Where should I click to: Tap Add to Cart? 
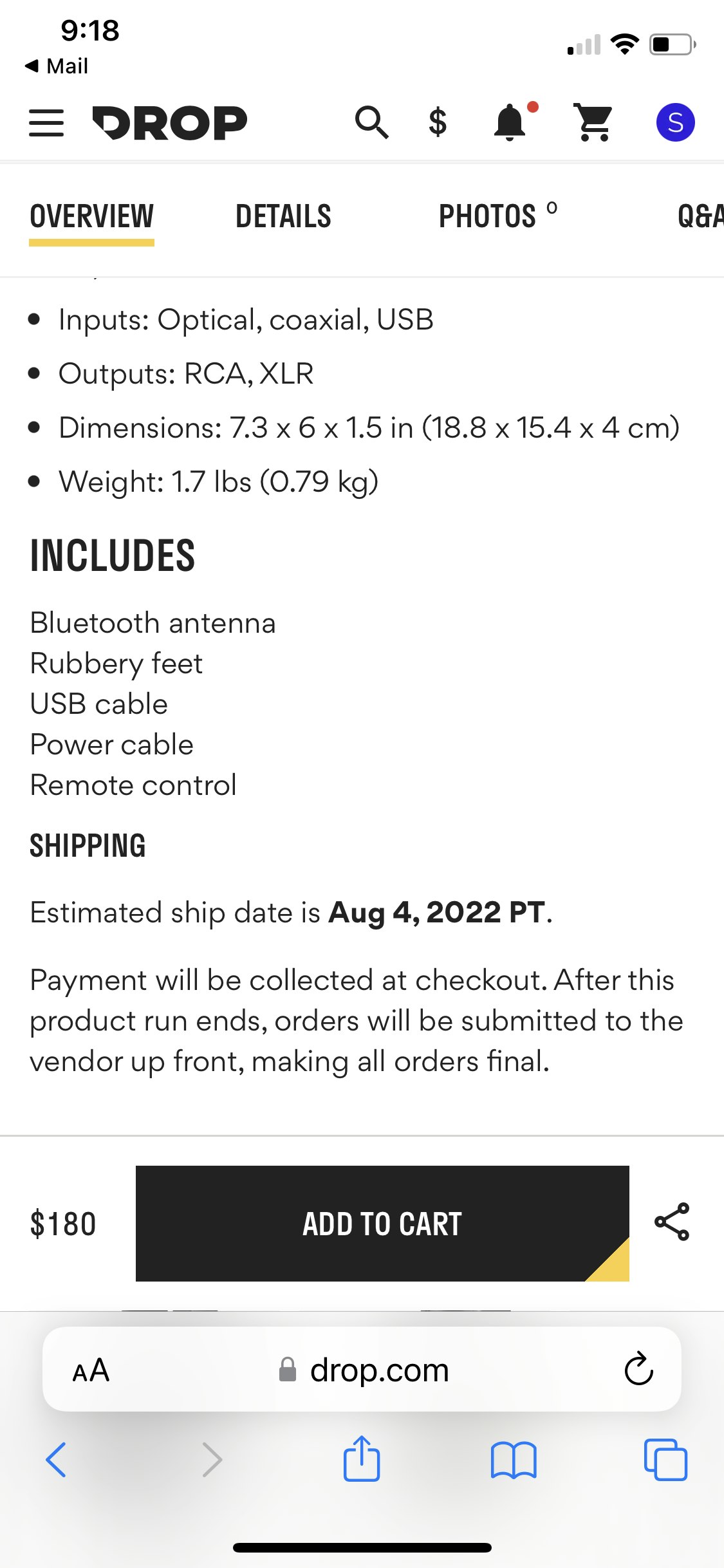point(382,1223)
